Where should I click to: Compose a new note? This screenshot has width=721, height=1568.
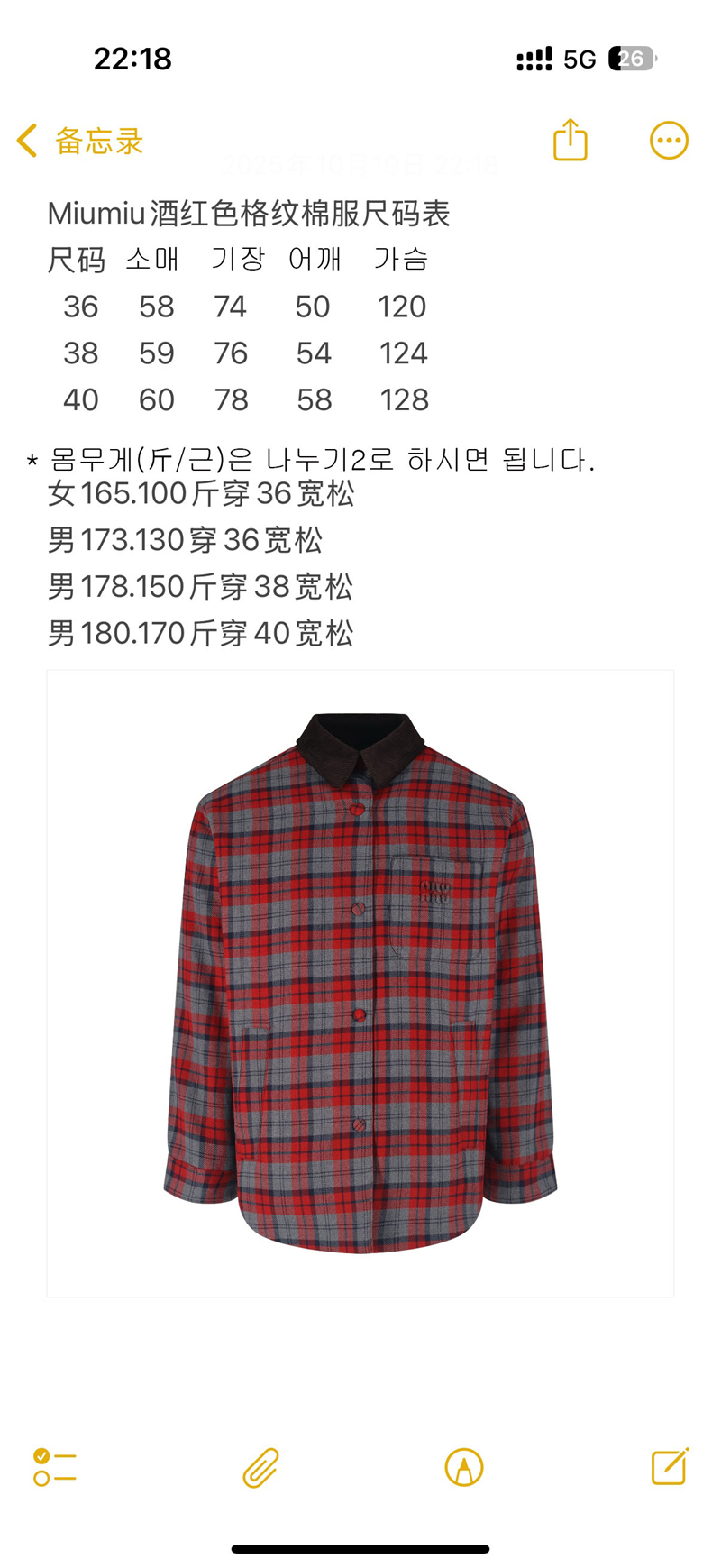click(x=670, y=1466)
